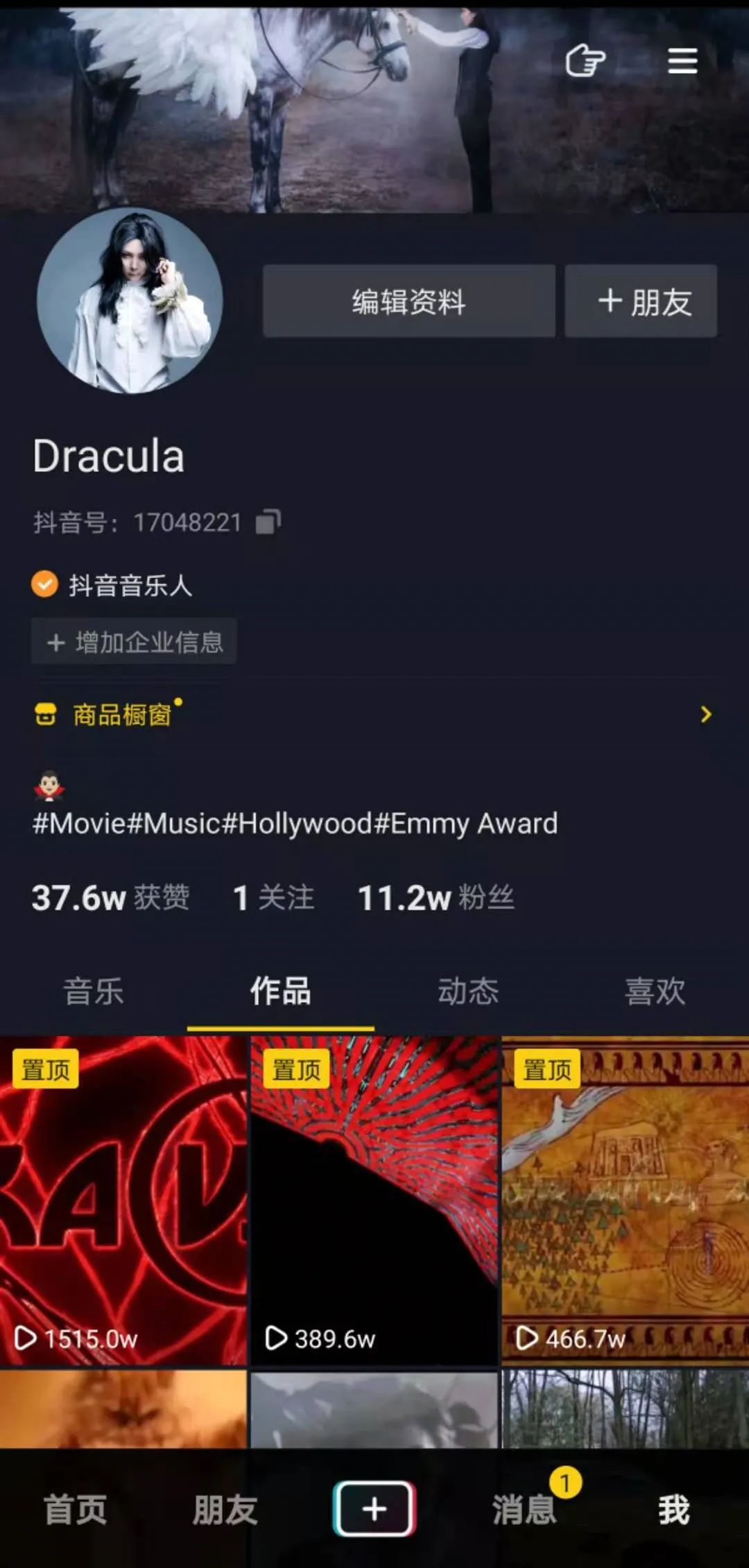The height and width of the screenshot is (1568, 749).
Task: Open the 朋友 tab in bottom bar
Action: (x=225, y=1510)
